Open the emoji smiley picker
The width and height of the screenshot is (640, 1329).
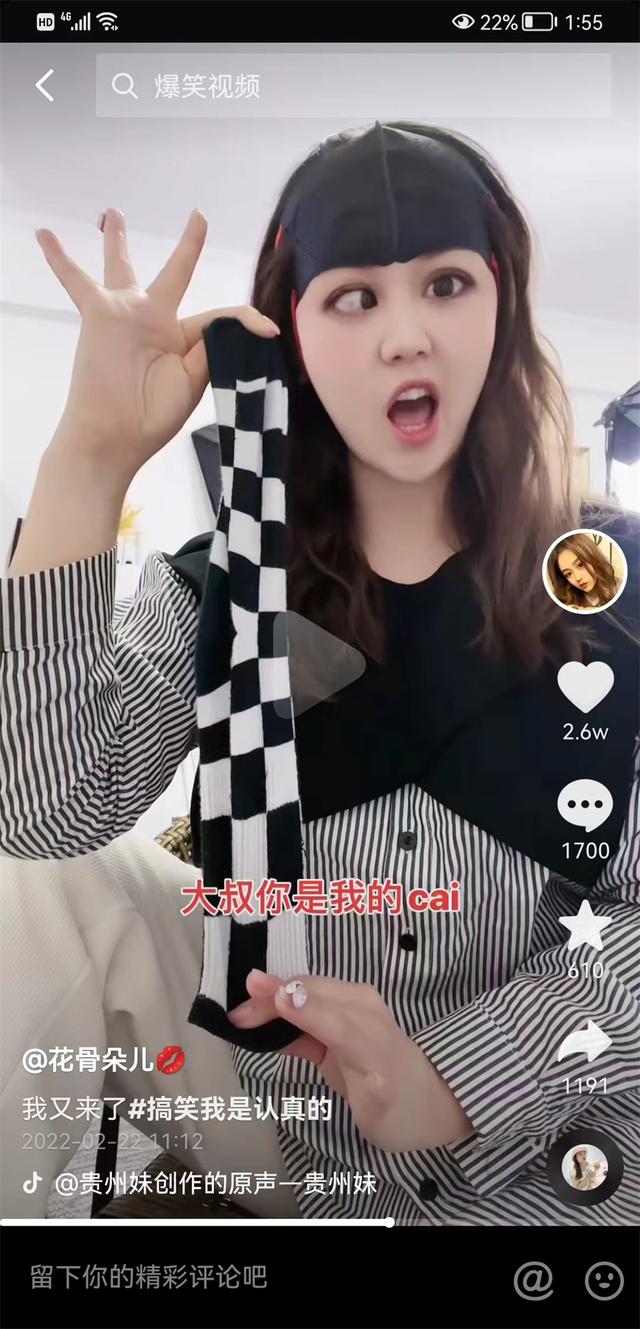pos(603,1279)
